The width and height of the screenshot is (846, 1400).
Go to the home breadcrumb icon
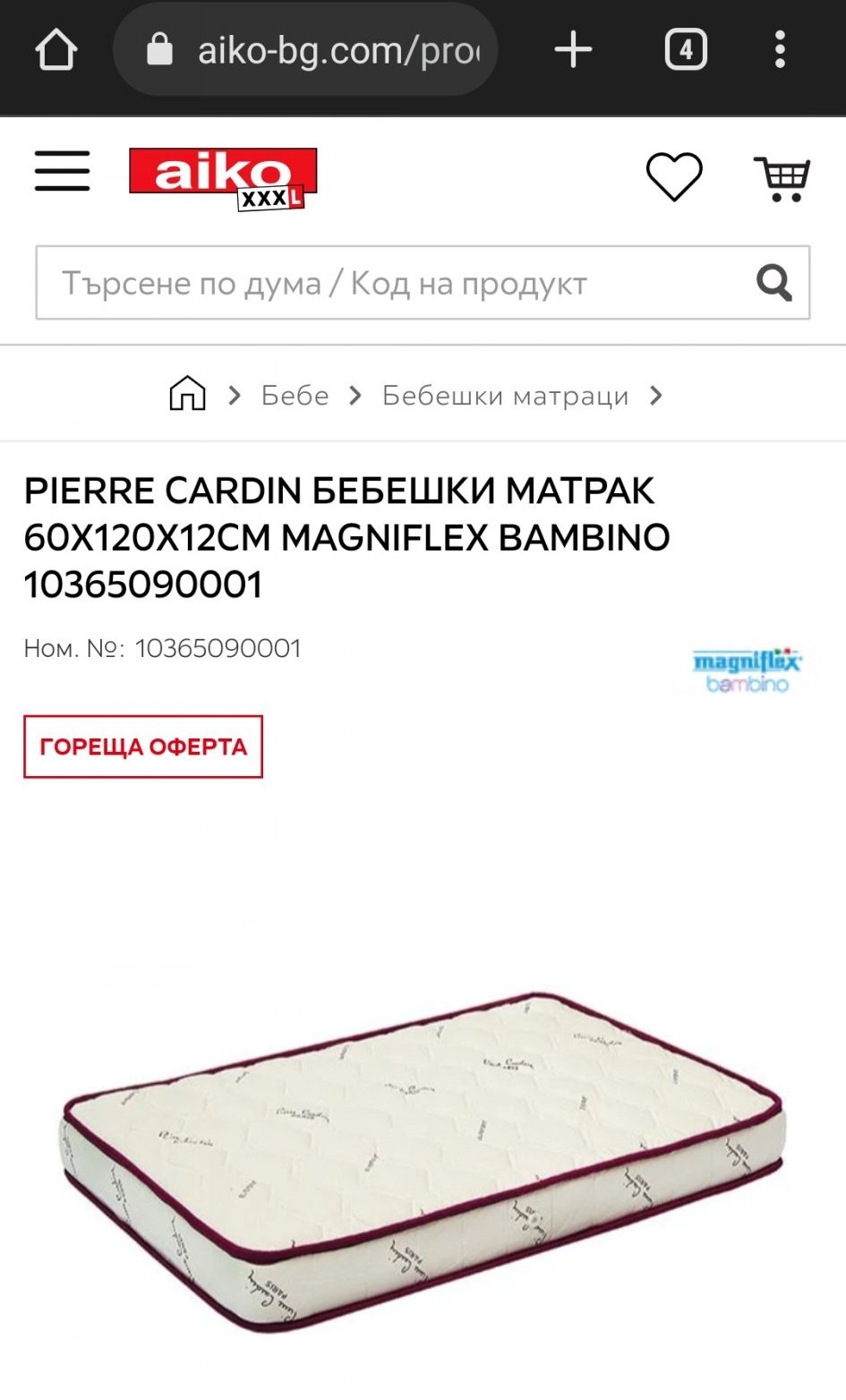(187, 394)
